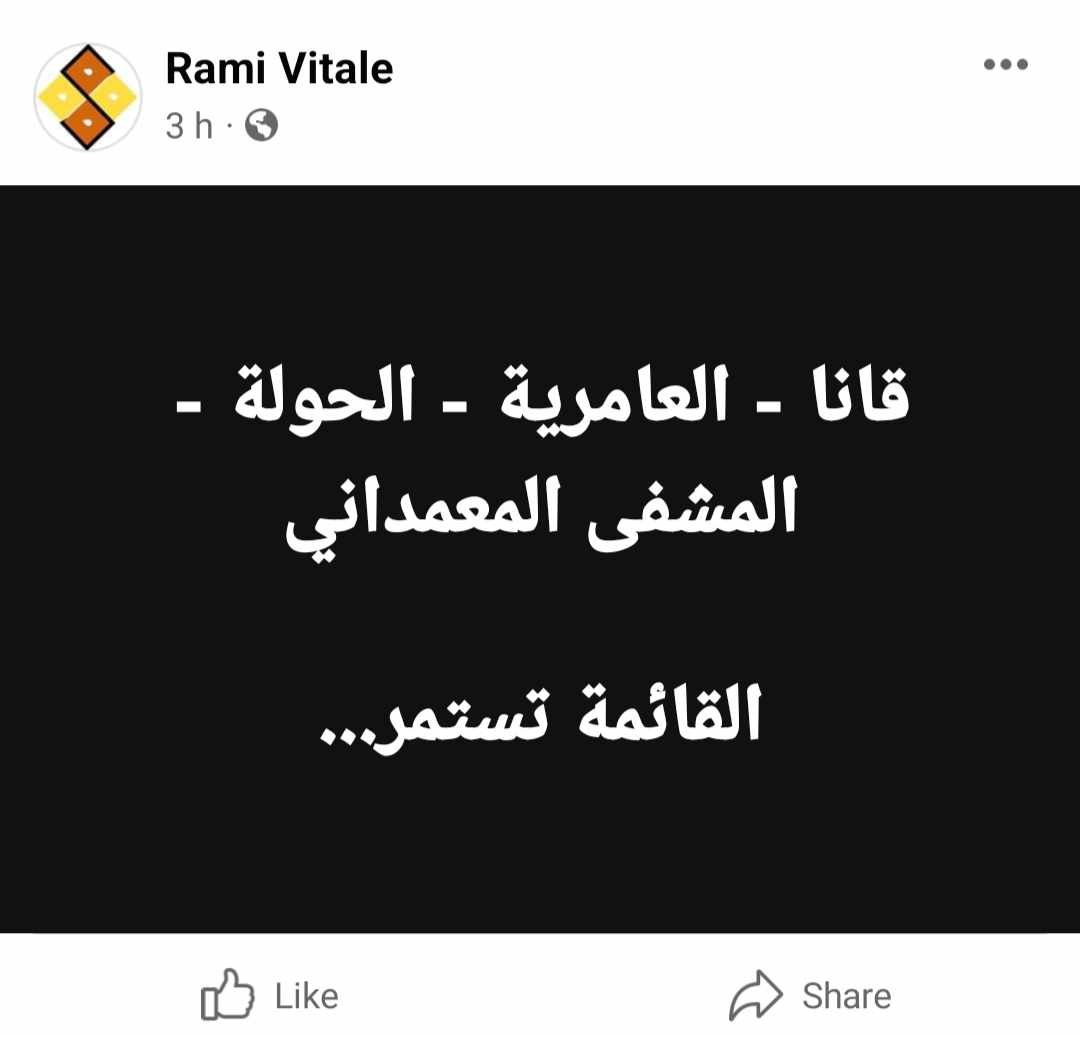Like Rami Vitale's post
Screen dimensions: 1080x1037
270,995
